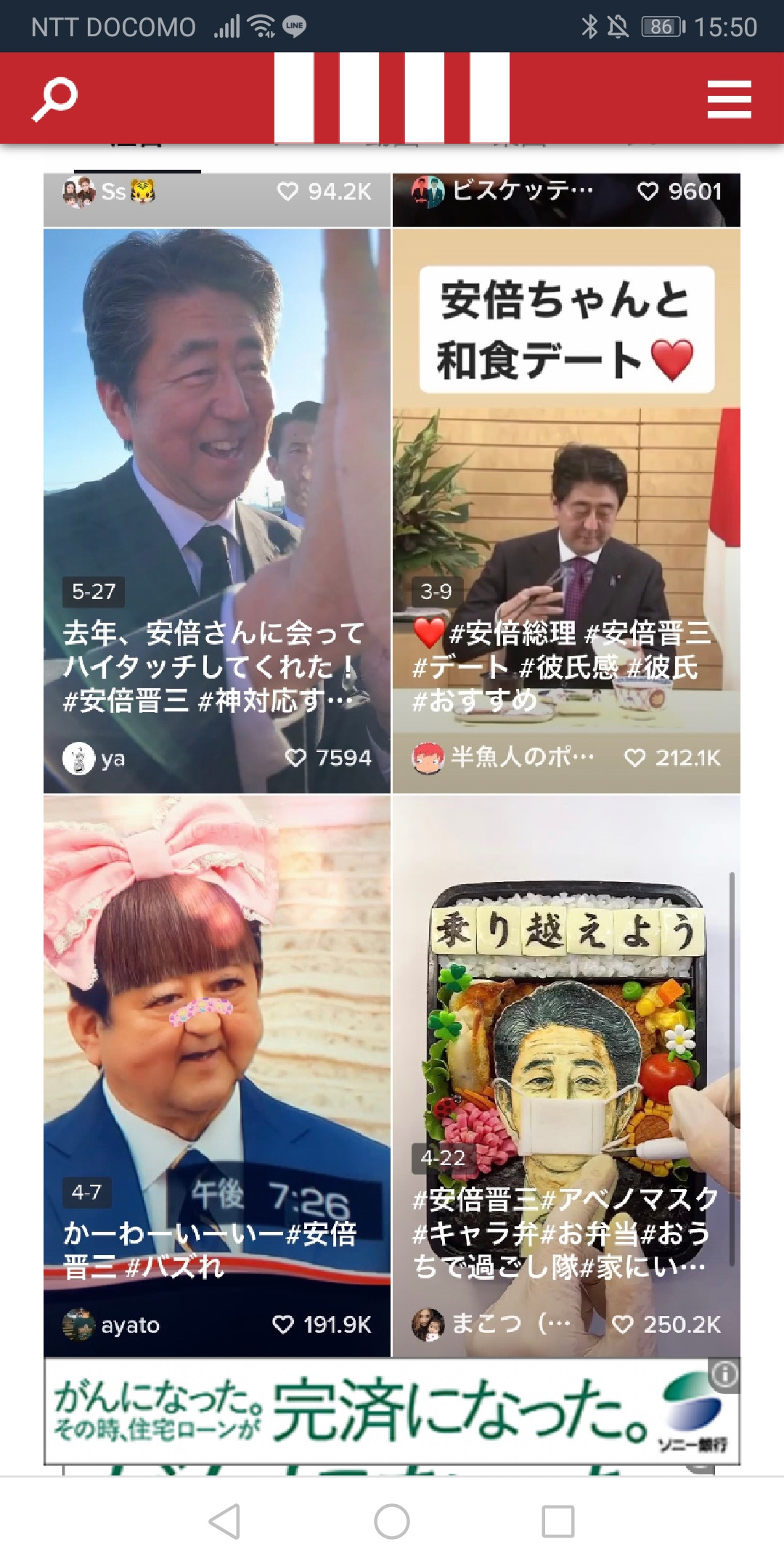Image resolution: width=784 pixels, height=1568 pixels.
Task: Open the ソニー銀行 loan ad banner
Action: pyautogui.click(x=377, y=1412)
